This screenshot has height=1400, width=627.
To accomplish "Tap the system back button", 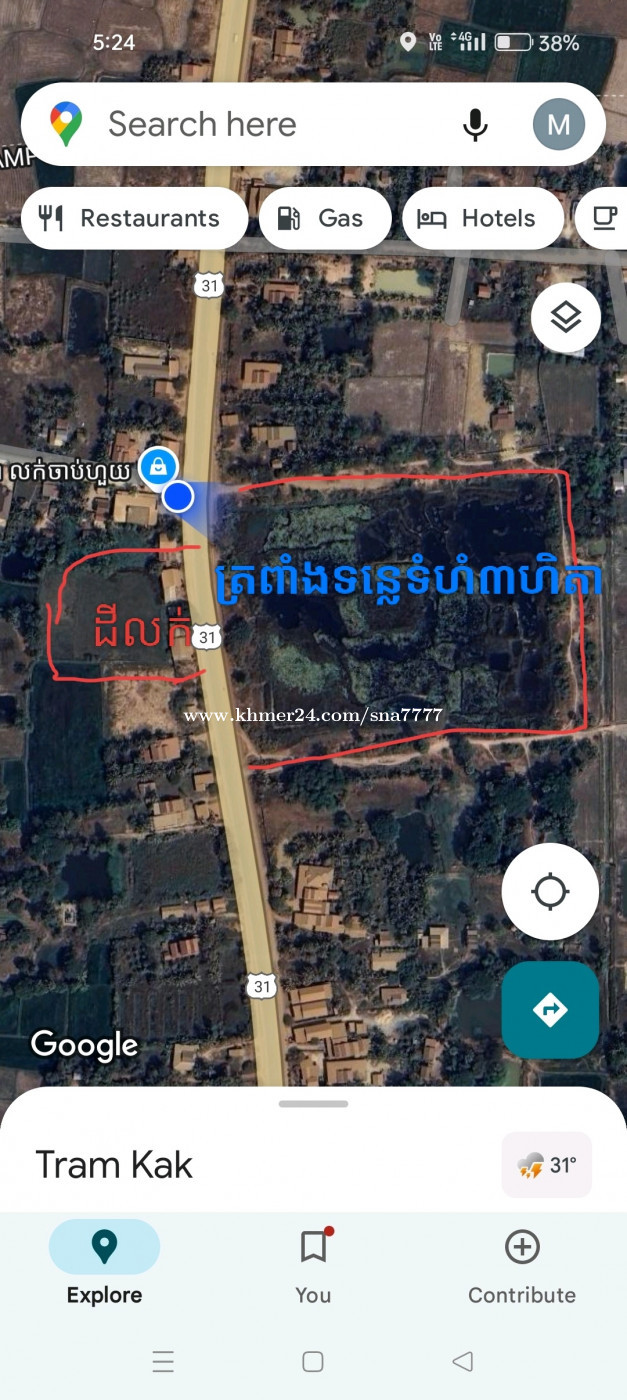I will [462, 1361].
